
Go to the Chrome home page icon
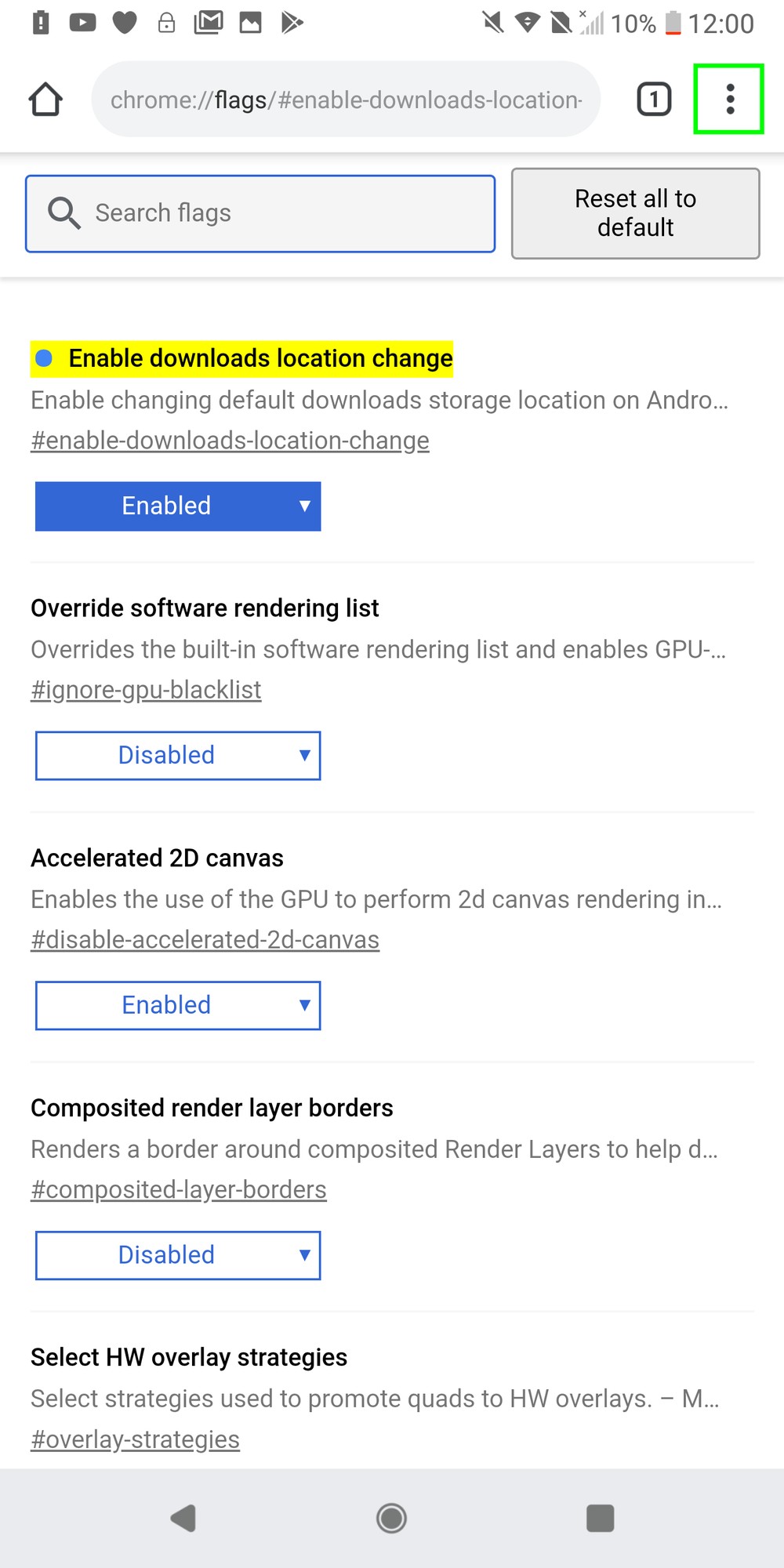tap(45, 100)
